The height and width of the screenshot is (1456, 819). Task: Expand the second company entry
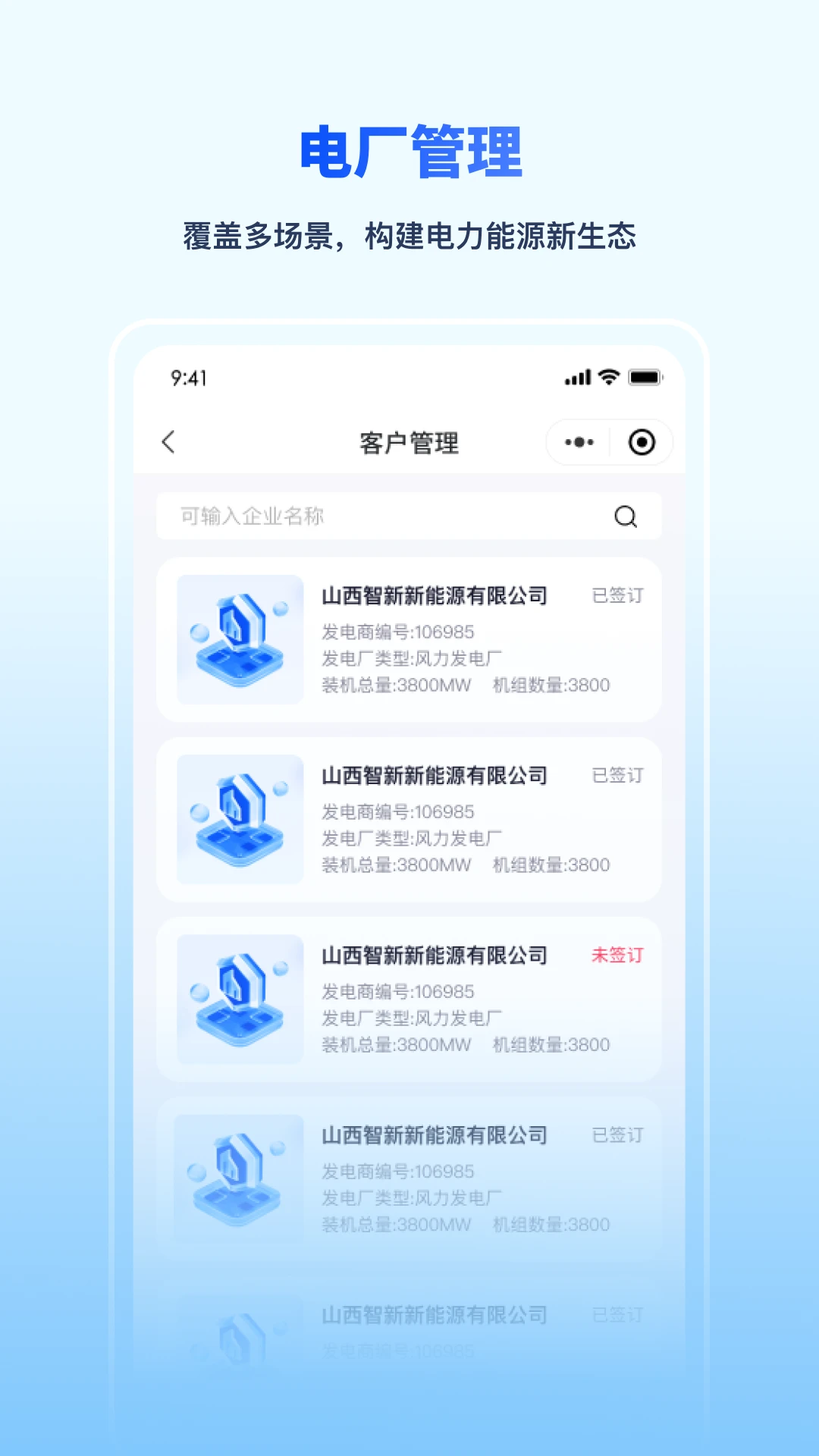(x=409, y=818)
